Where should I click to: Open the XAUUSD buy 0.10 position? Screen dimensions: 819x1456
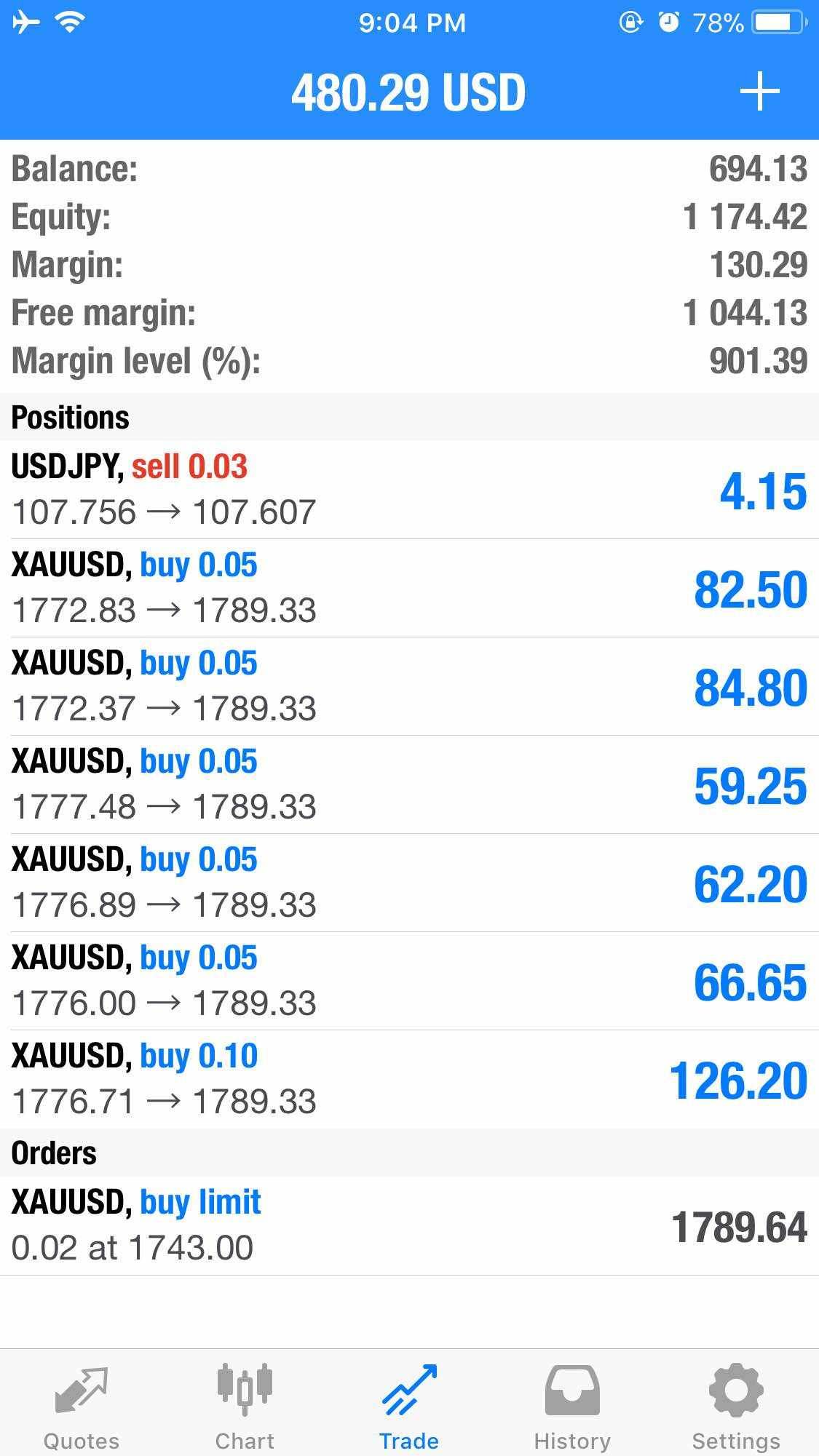pyautogui.click(x=409, y=1079)
